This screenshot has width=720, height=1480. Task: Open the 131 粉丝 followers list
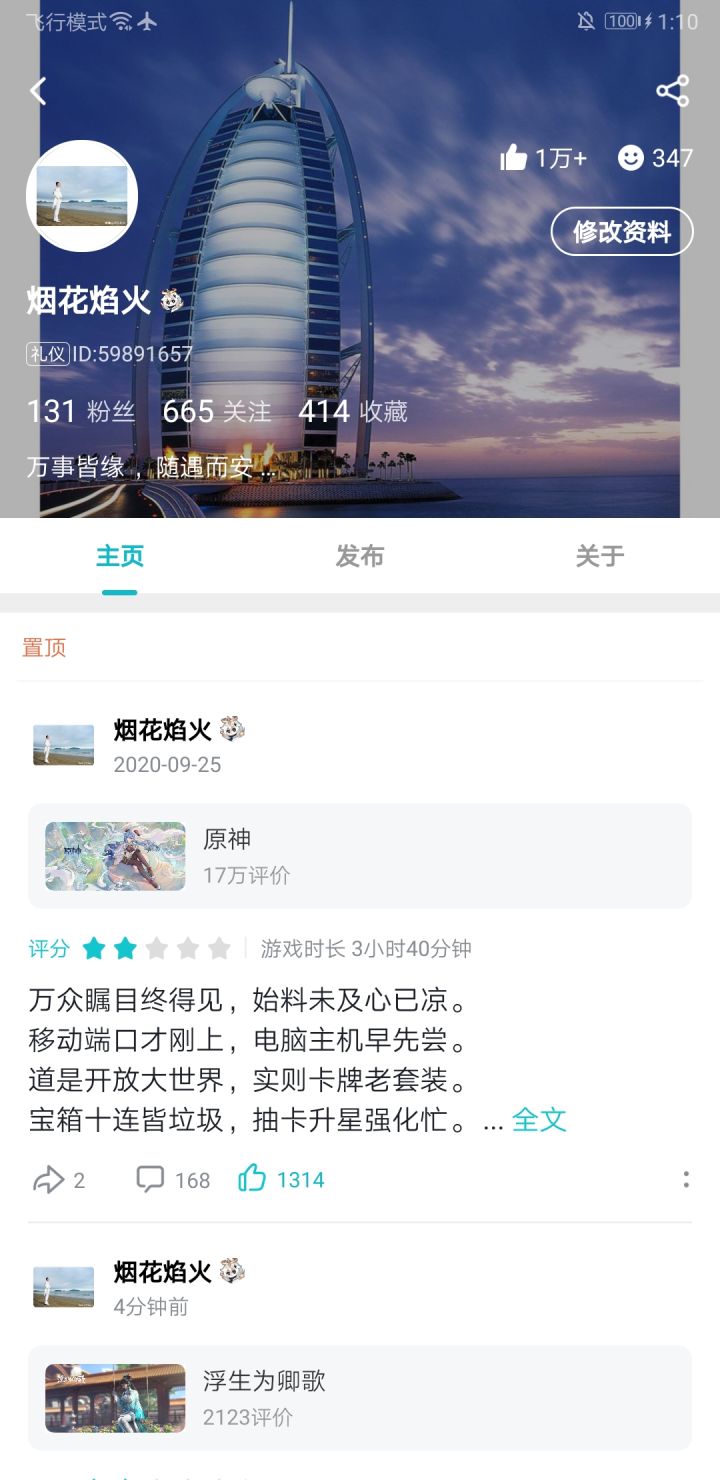(81, 412)
